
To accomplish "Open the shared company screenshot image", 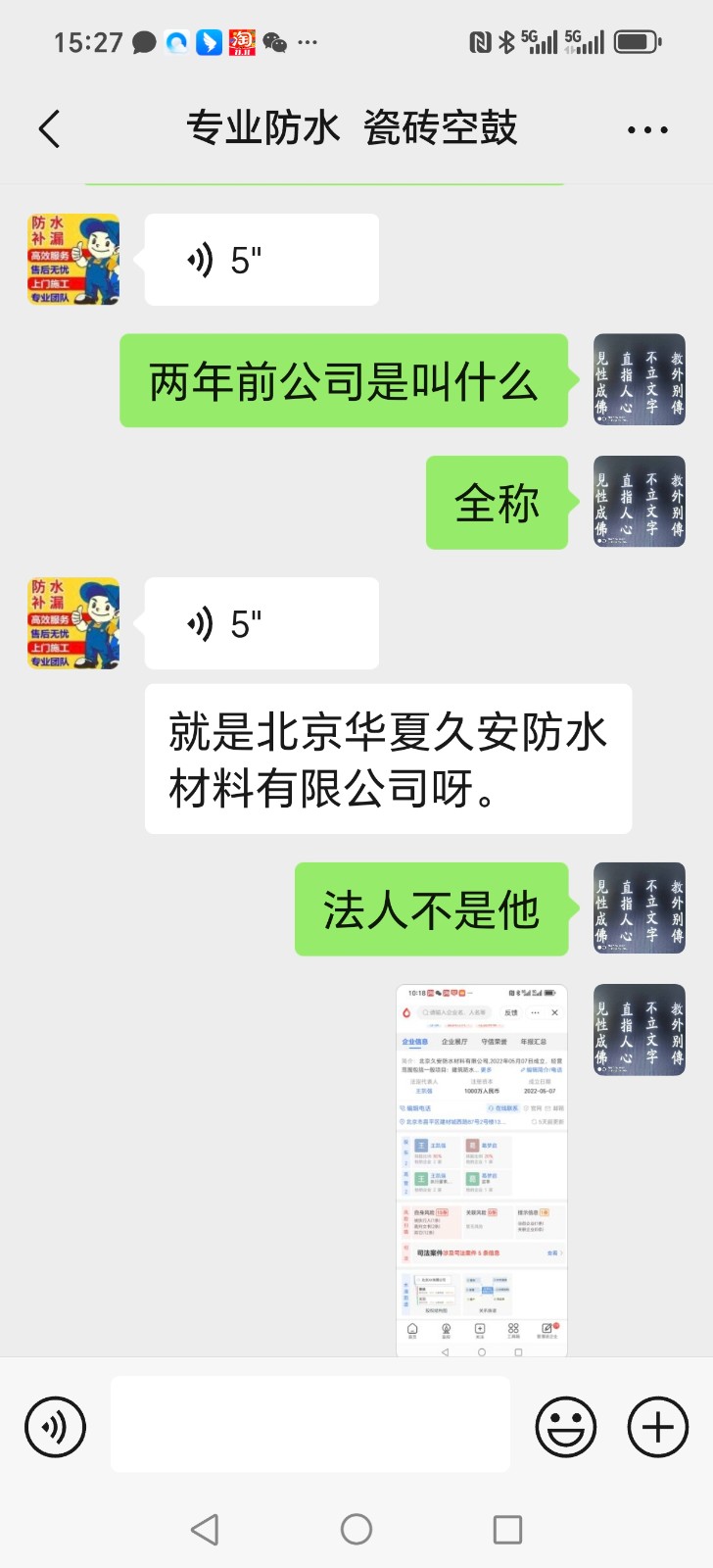I will (x=482, y=1170).
